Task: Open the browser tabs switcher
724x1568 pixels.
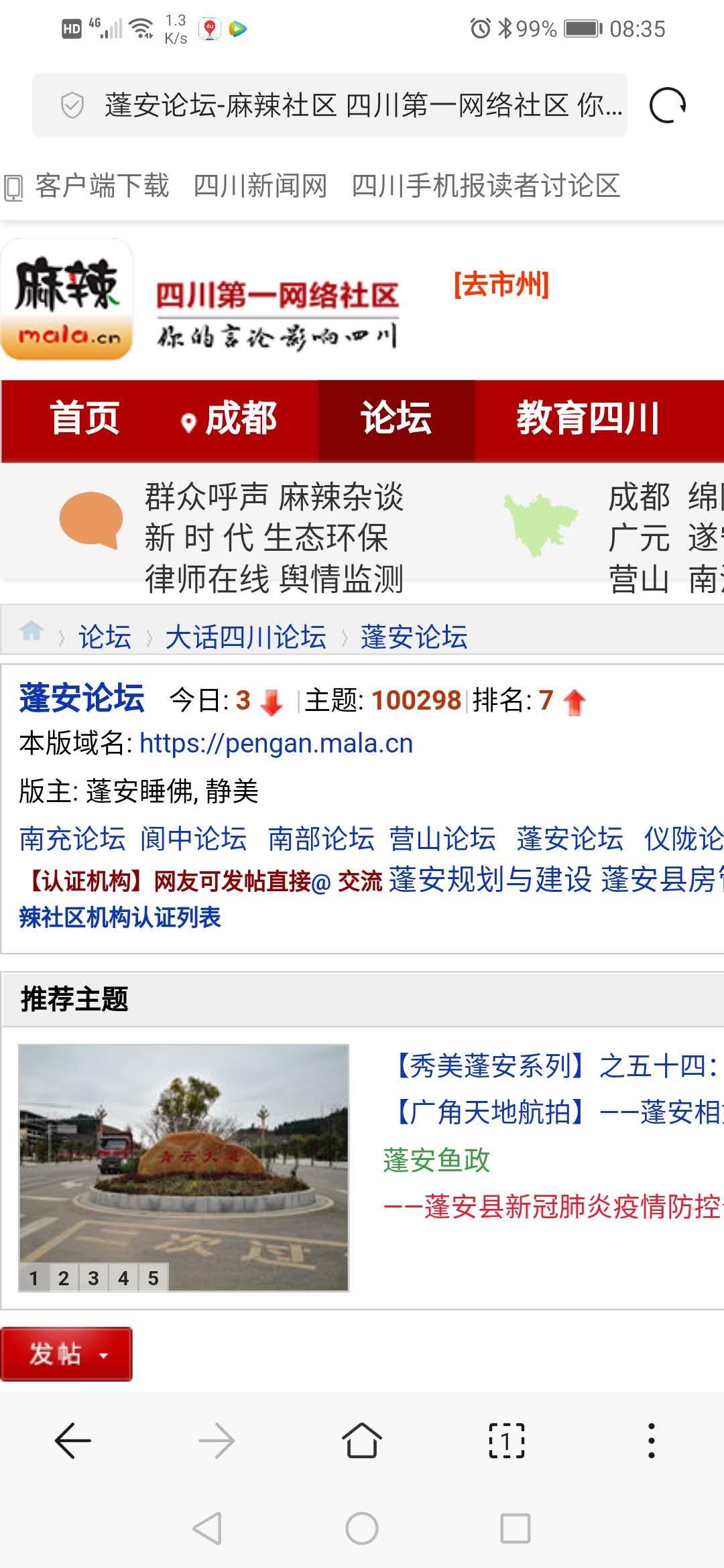Action: coord(507,1440)
